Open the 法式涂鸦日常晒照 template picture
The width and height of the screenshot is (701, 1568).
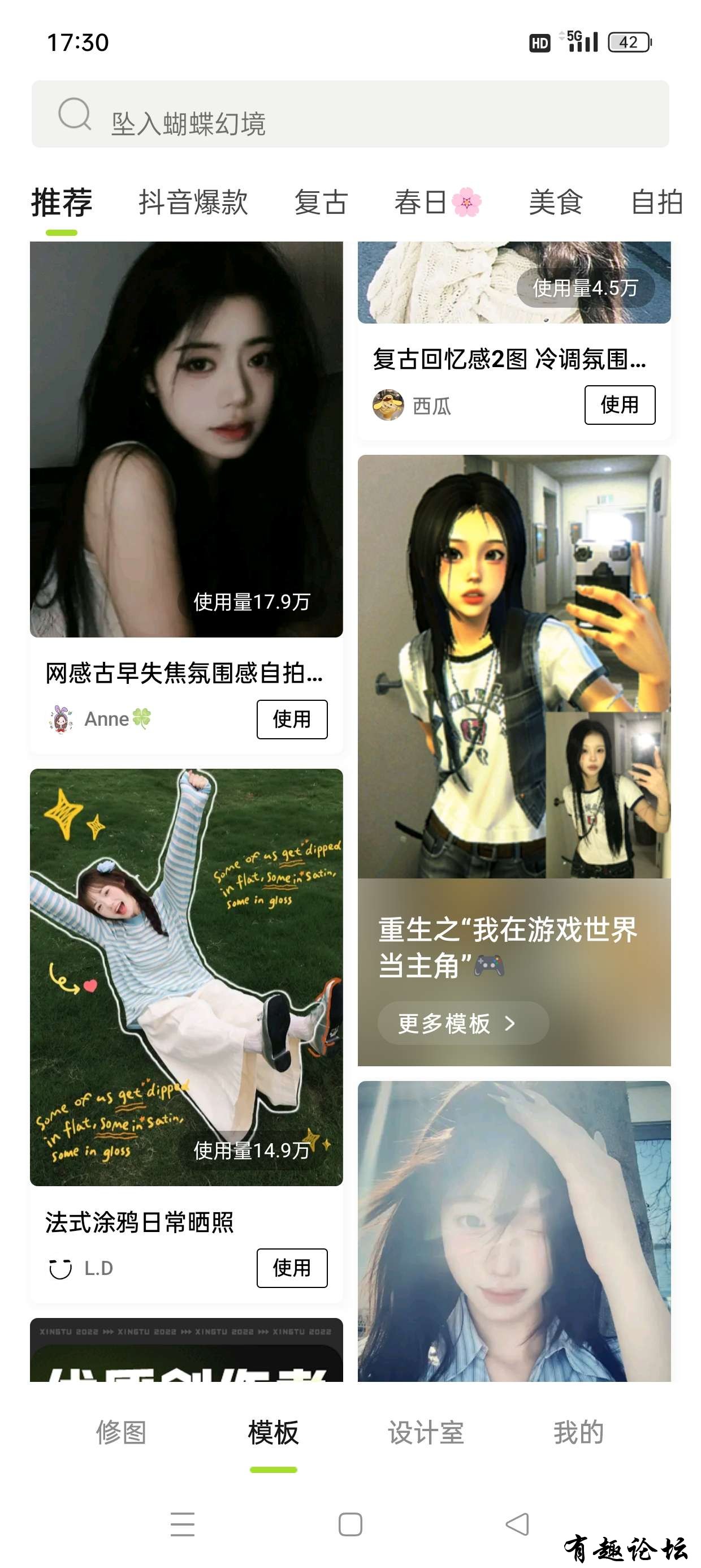pyautogui.click(x=186, y=977)
